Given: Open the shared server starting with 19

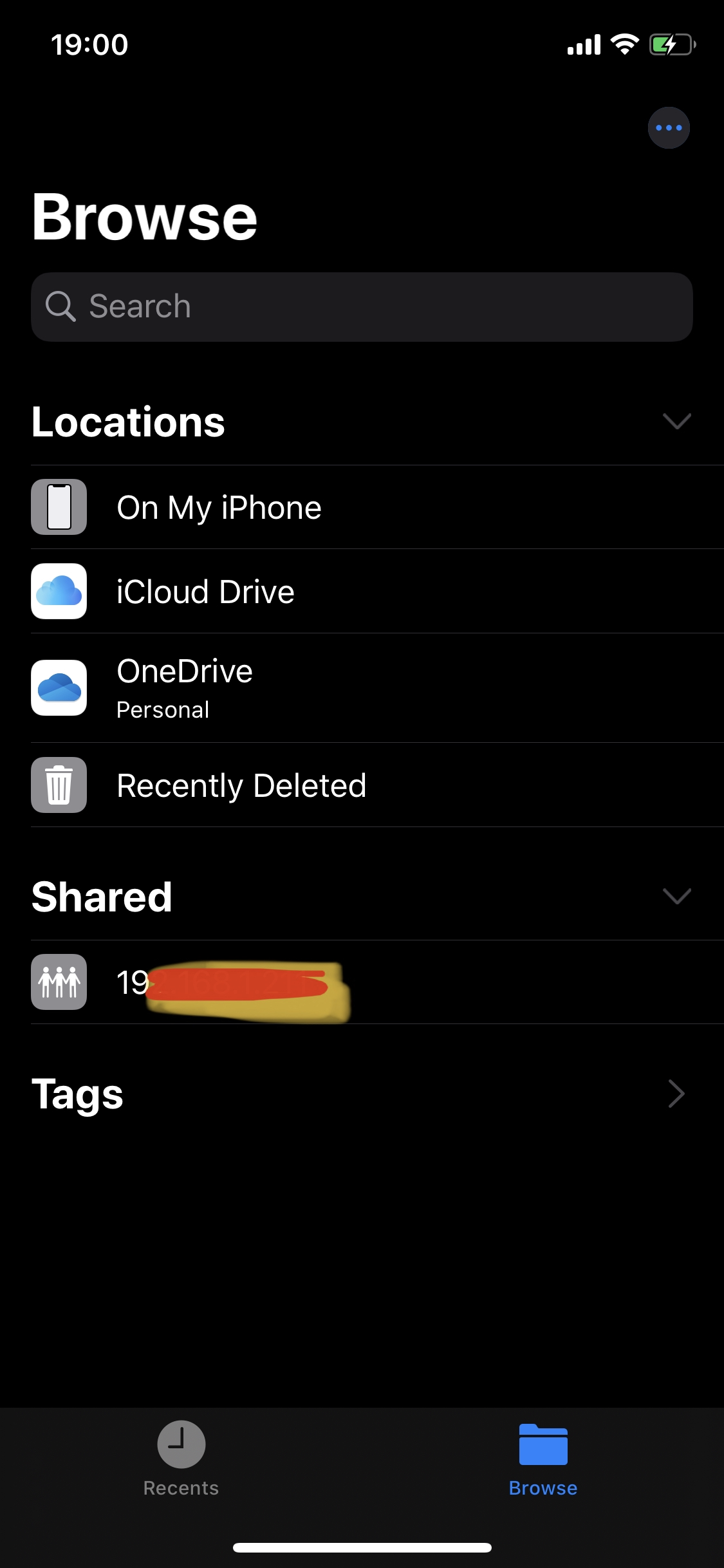Looking at the screenshot, I should click(x=377, y=982).
